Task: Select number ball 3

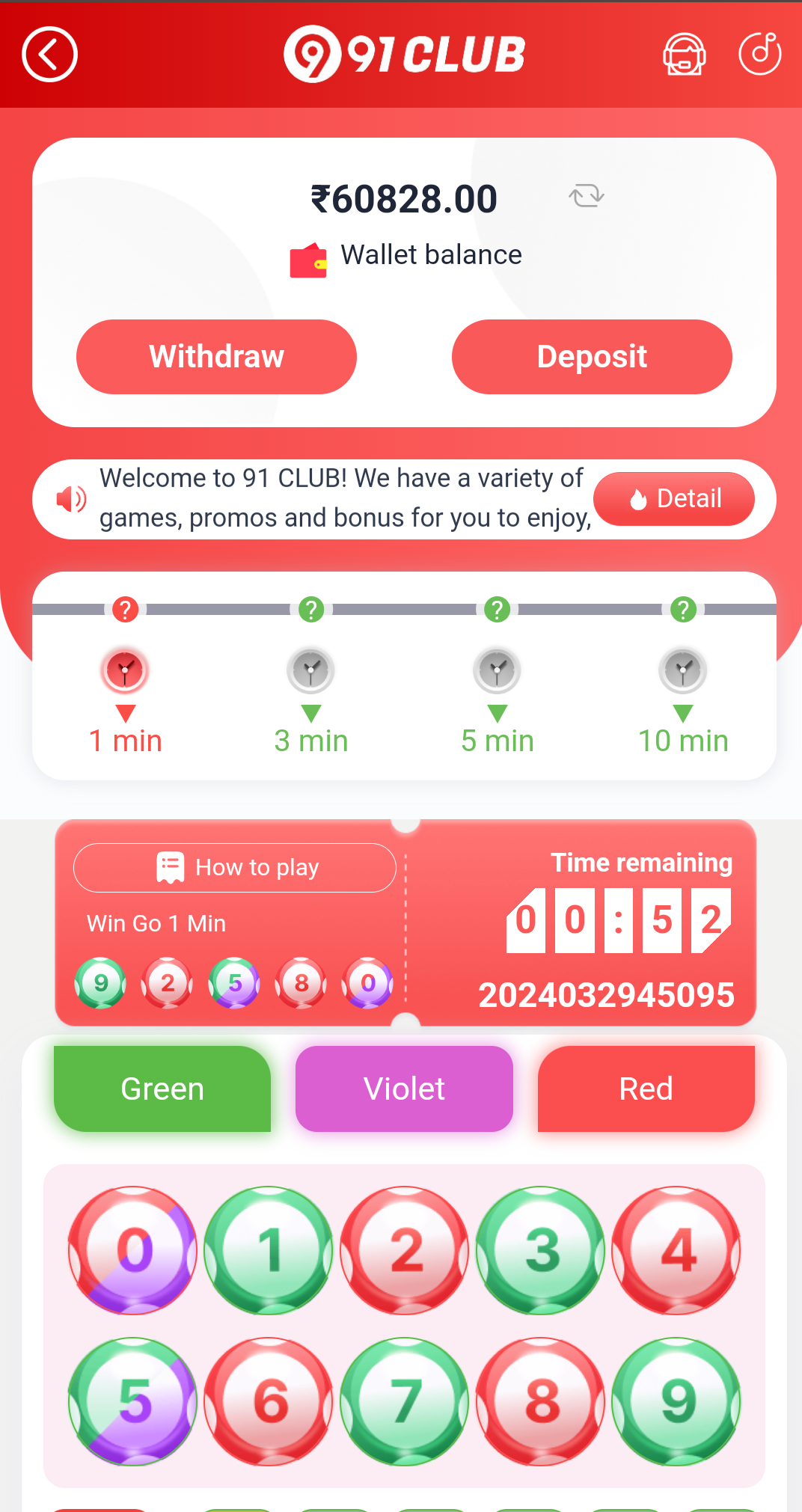Action: 541,1250
